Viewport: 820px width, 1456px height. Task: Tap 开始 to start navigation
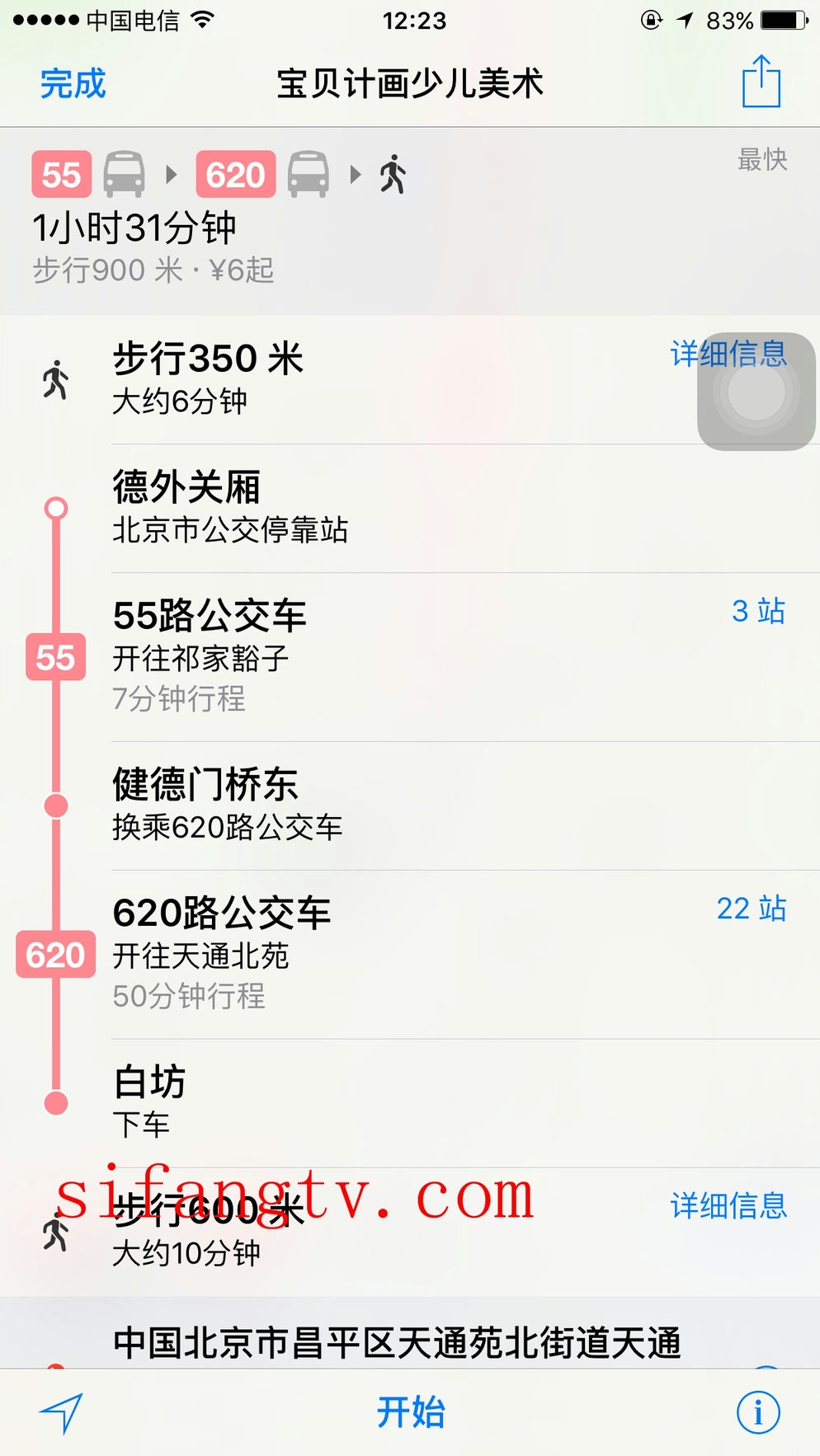tap(410, 1412)
